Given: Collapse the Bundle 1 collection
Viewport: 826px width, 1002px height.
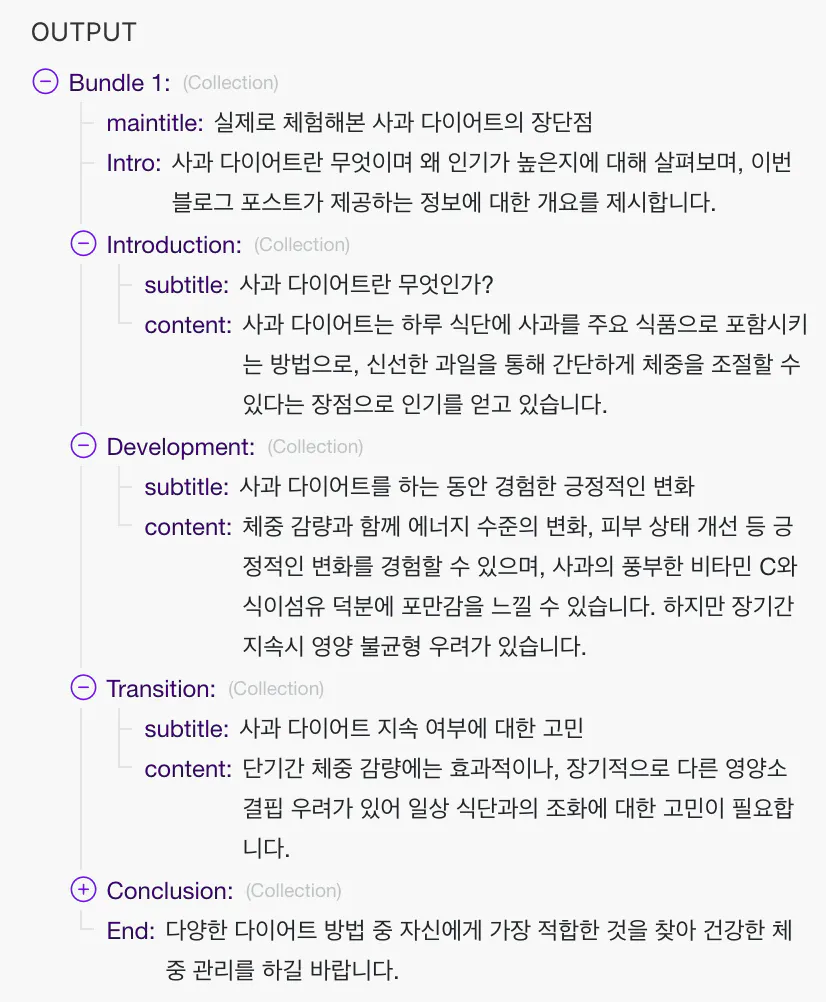Looking at the screenshot, I should pyautogui.click(x=45, y=82).
